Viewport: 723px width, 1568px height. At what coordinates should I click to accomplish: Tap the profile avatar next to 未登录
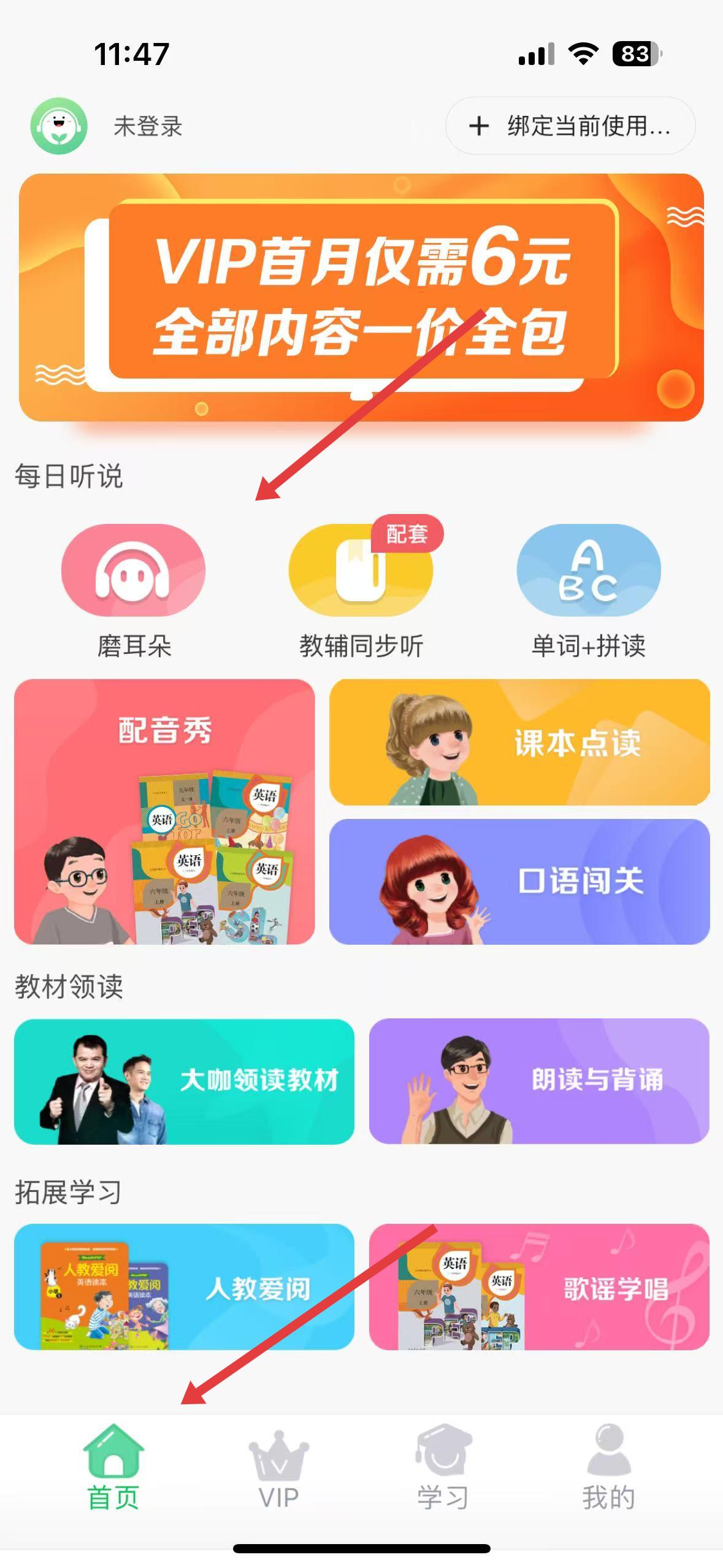[59, 126]
